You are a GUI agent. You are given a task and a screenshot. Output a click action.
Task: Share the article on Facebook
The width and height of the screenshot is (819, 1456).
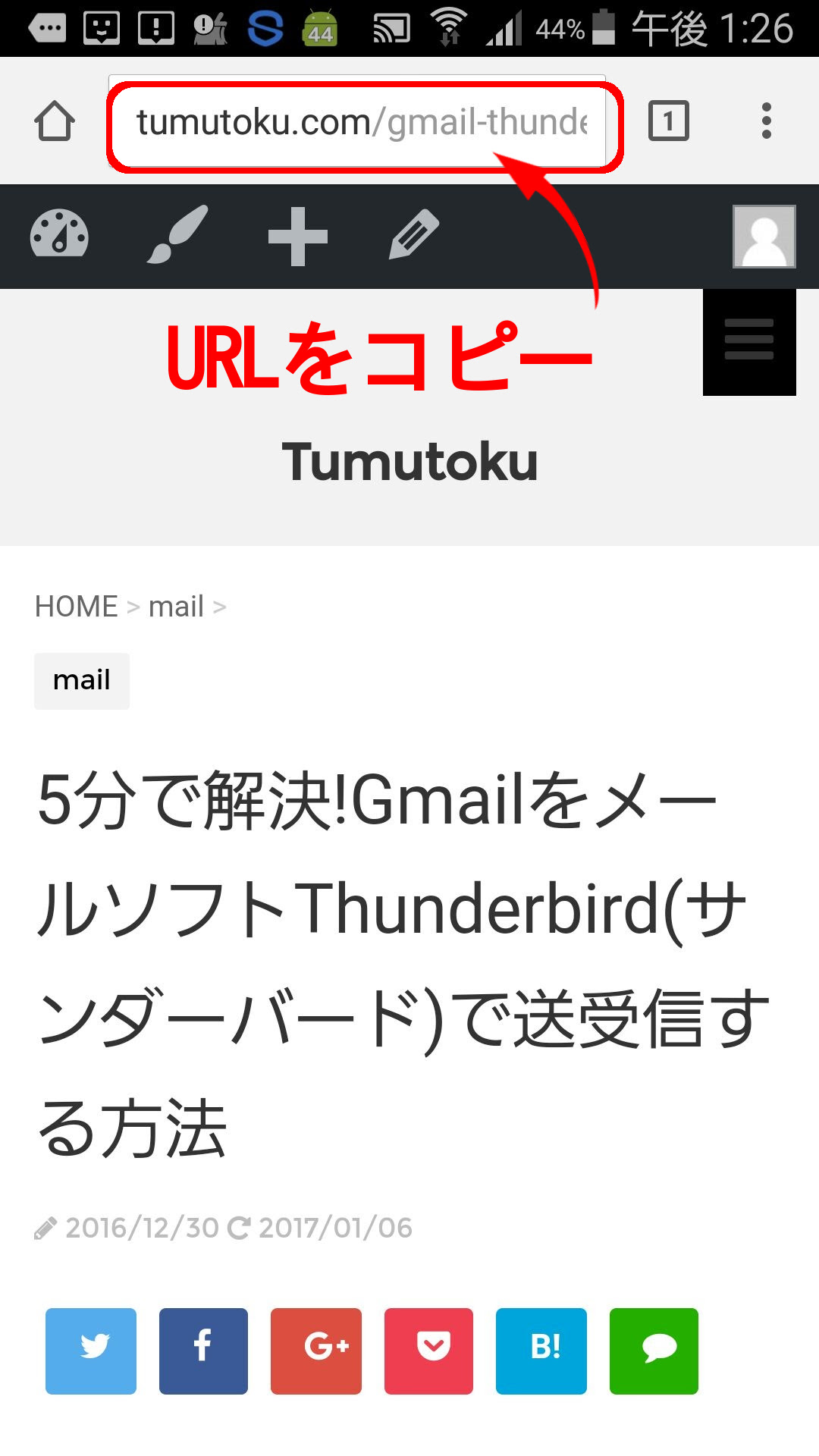(203, 1351)
